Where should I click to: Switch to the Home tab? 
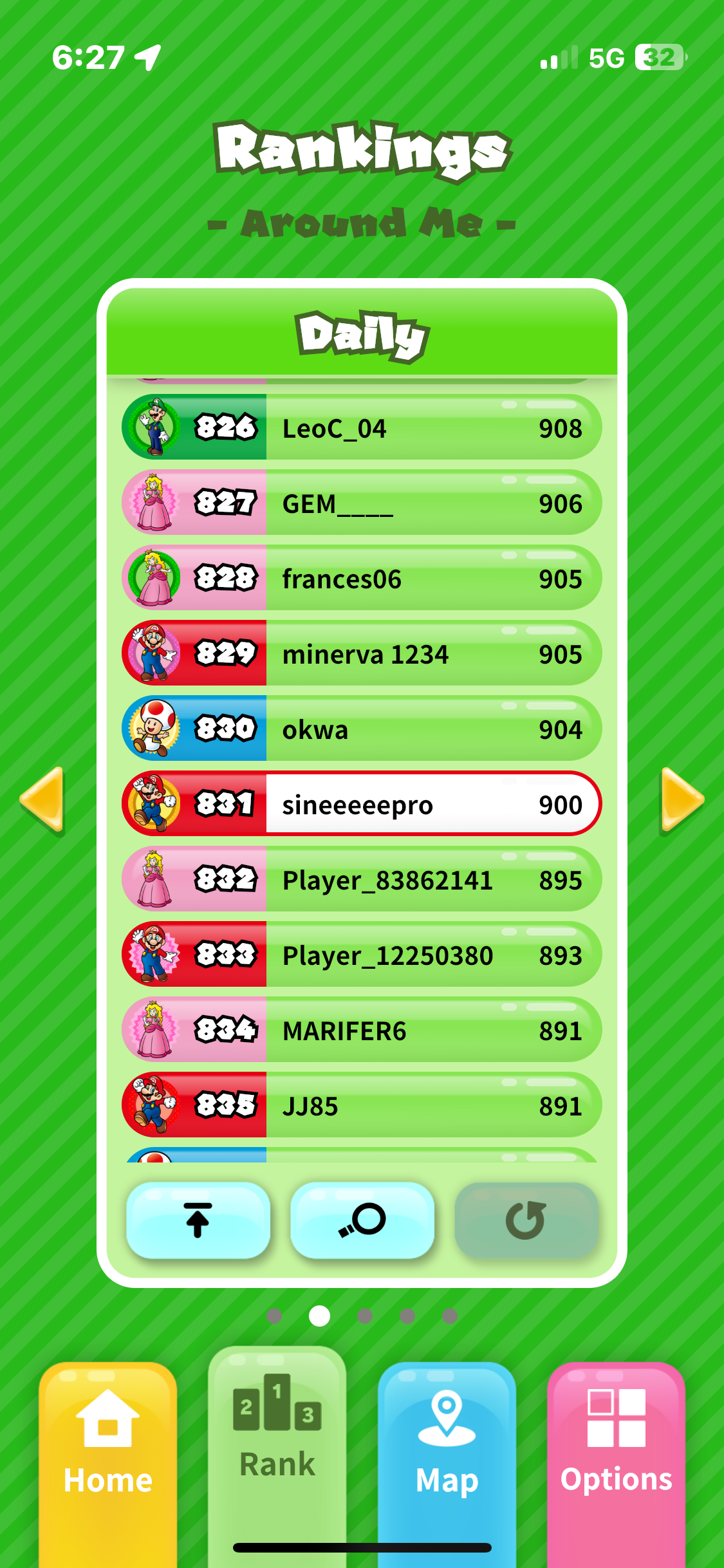[x=108, y=1455]
